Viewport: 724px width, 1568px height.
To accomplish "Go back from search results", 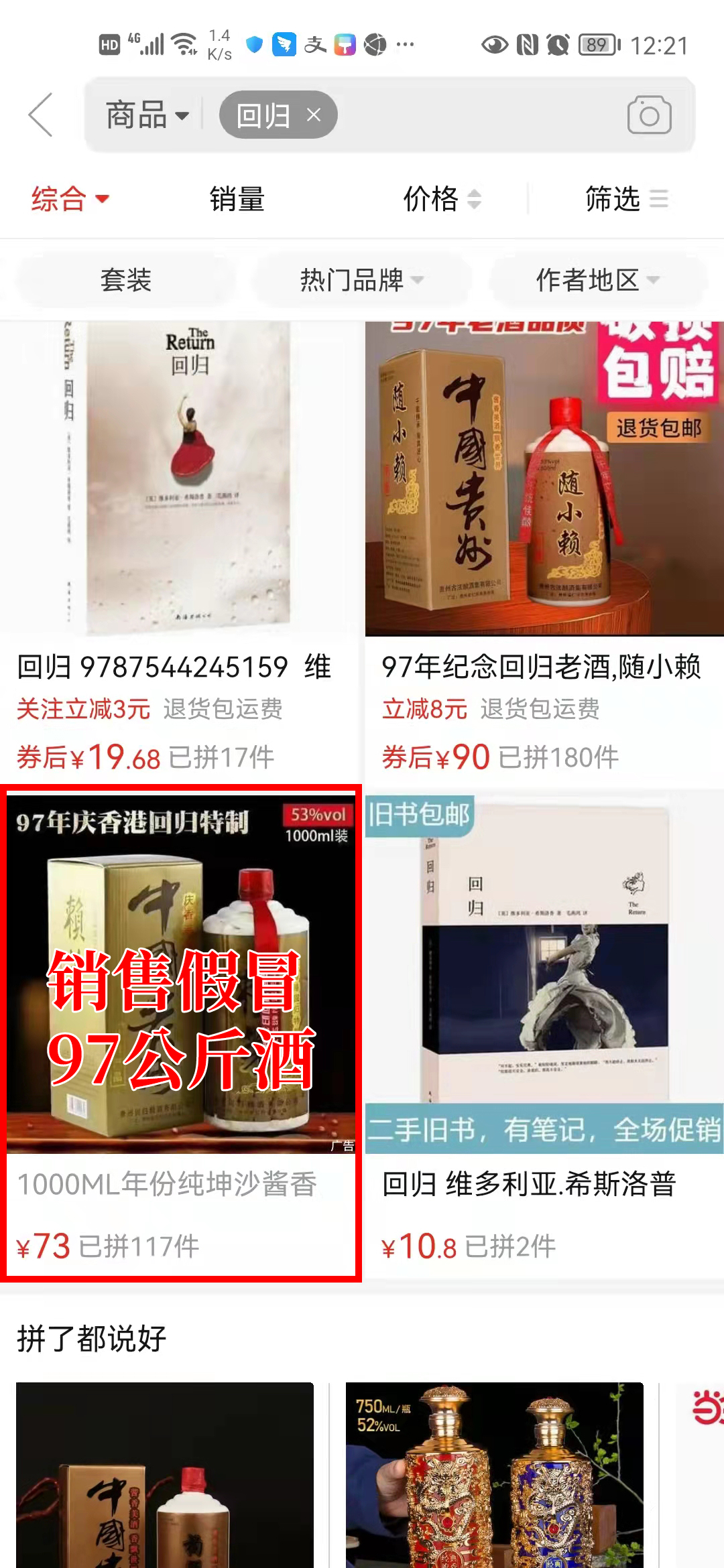I will 42,115.
